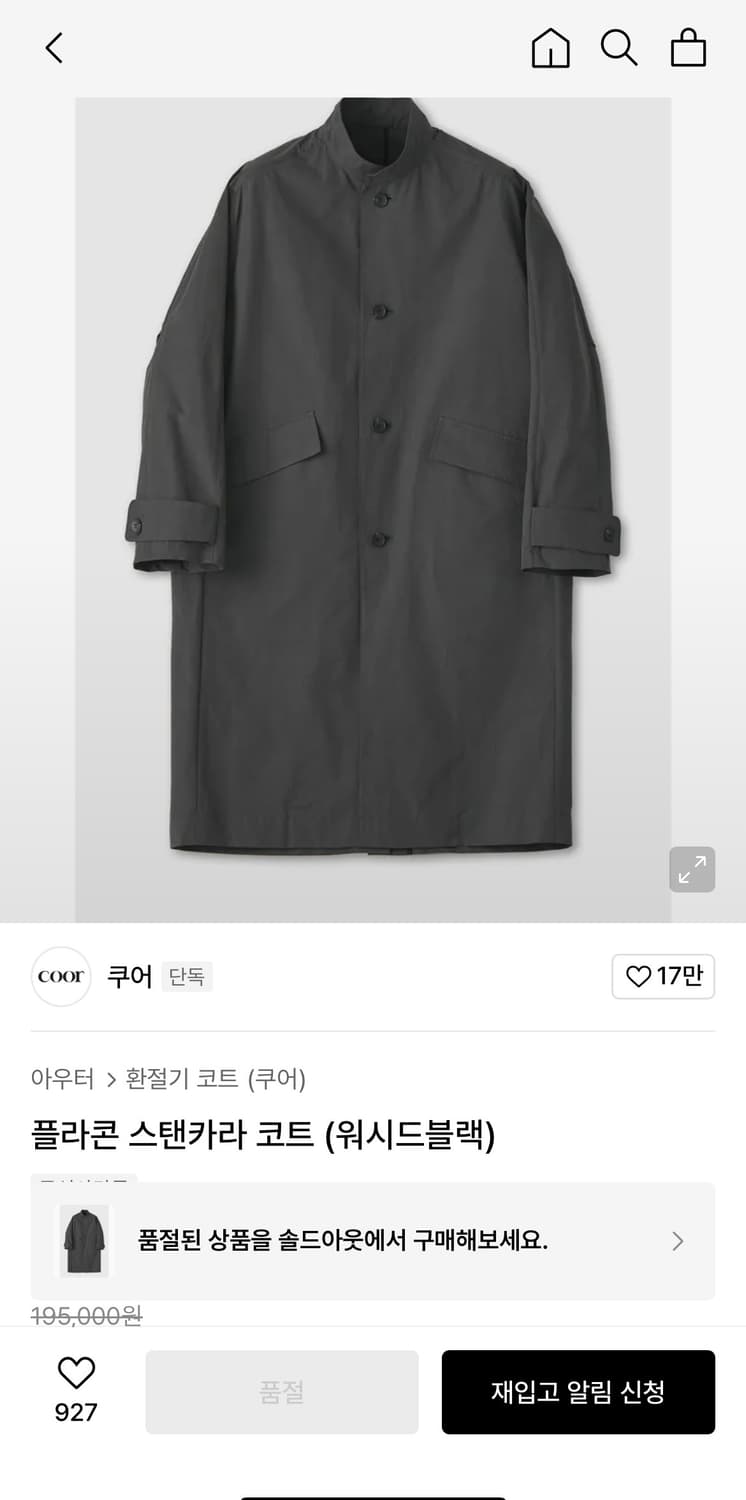Image resolution: width=746 pixels, height=1500 pixels.
Task: Open sold-out purchase options via right chevron
Action: [x=677, y=1241]
